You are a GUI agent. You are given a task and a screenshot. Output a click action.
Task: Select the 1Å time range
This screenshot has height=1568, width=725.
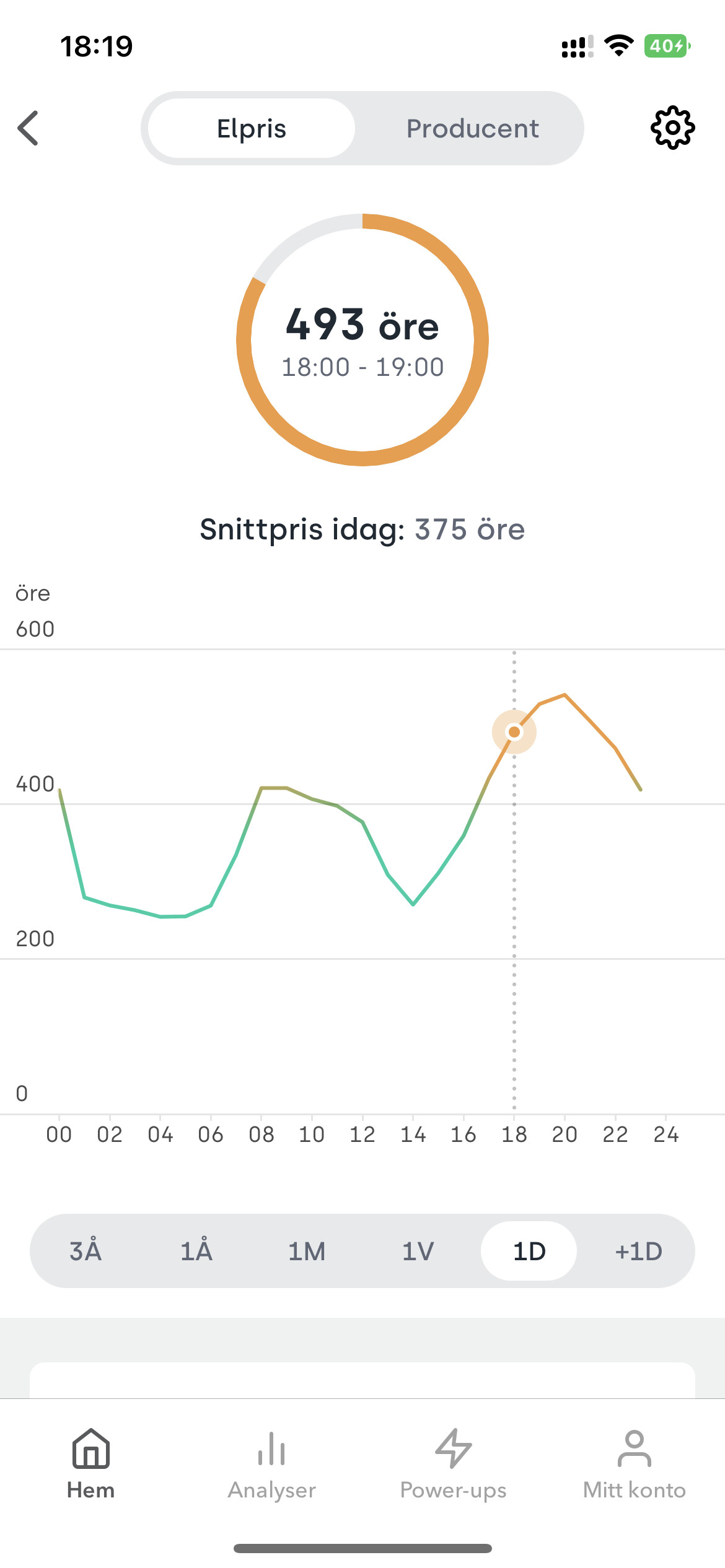pos(196,1251)
